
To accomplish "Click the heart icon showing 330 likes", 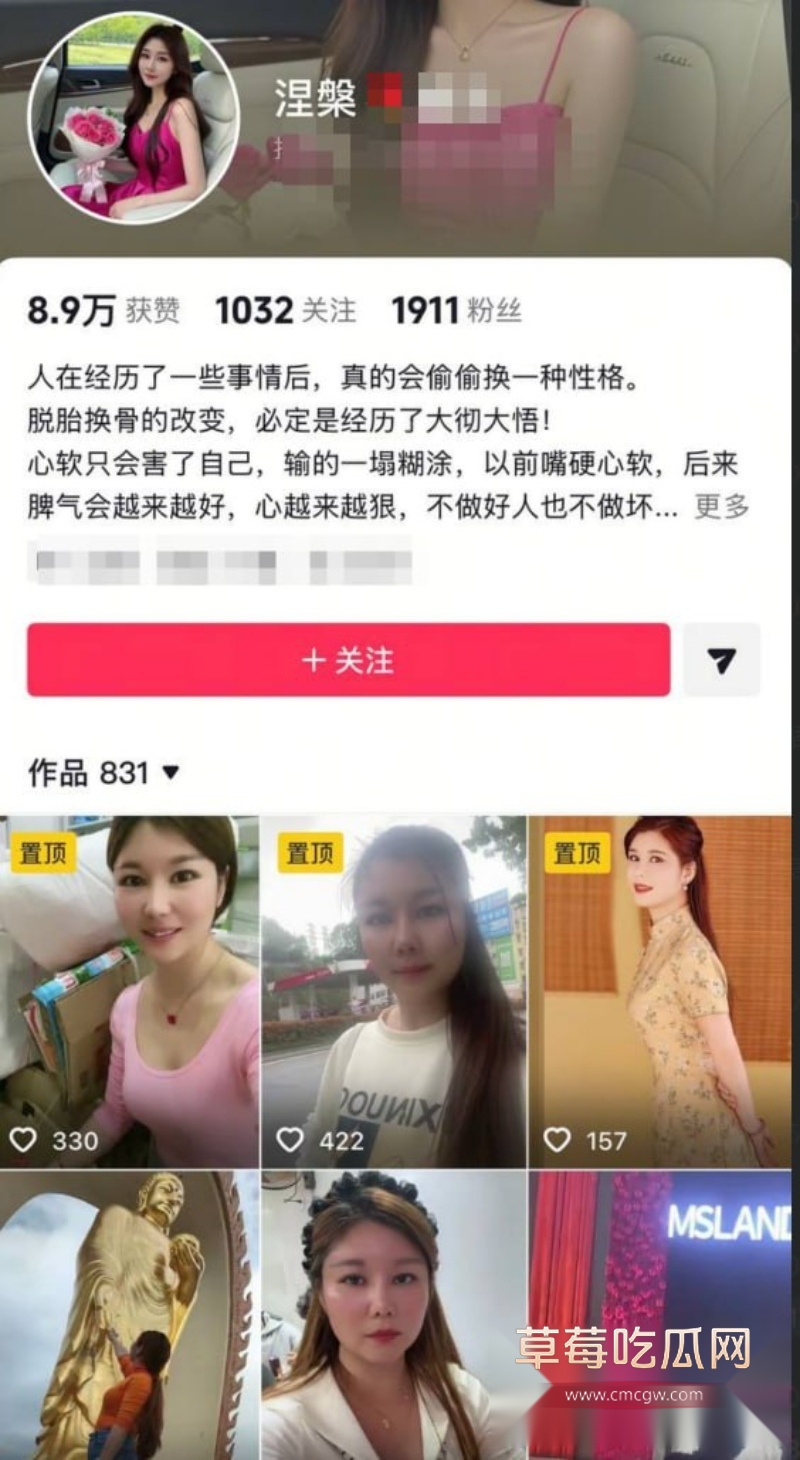I will (26, 1139).
